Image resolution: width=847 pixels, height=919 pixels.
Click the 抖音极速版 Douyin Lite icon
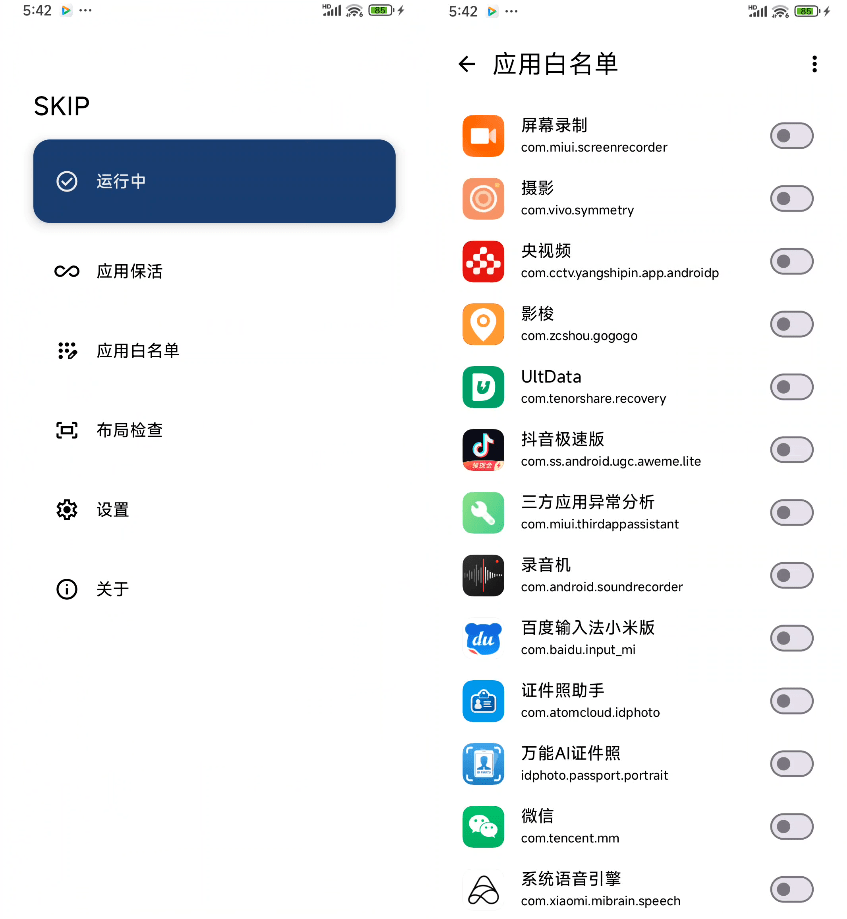click(484, 449)
